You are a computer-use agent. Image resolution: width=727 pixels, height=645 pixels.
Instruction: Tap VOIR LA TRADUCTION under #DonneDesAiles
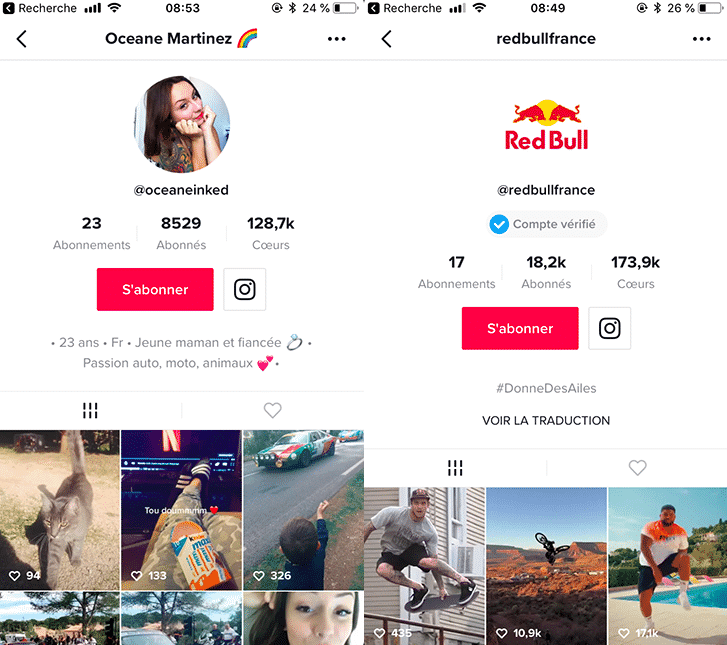[x=546, y=420]
